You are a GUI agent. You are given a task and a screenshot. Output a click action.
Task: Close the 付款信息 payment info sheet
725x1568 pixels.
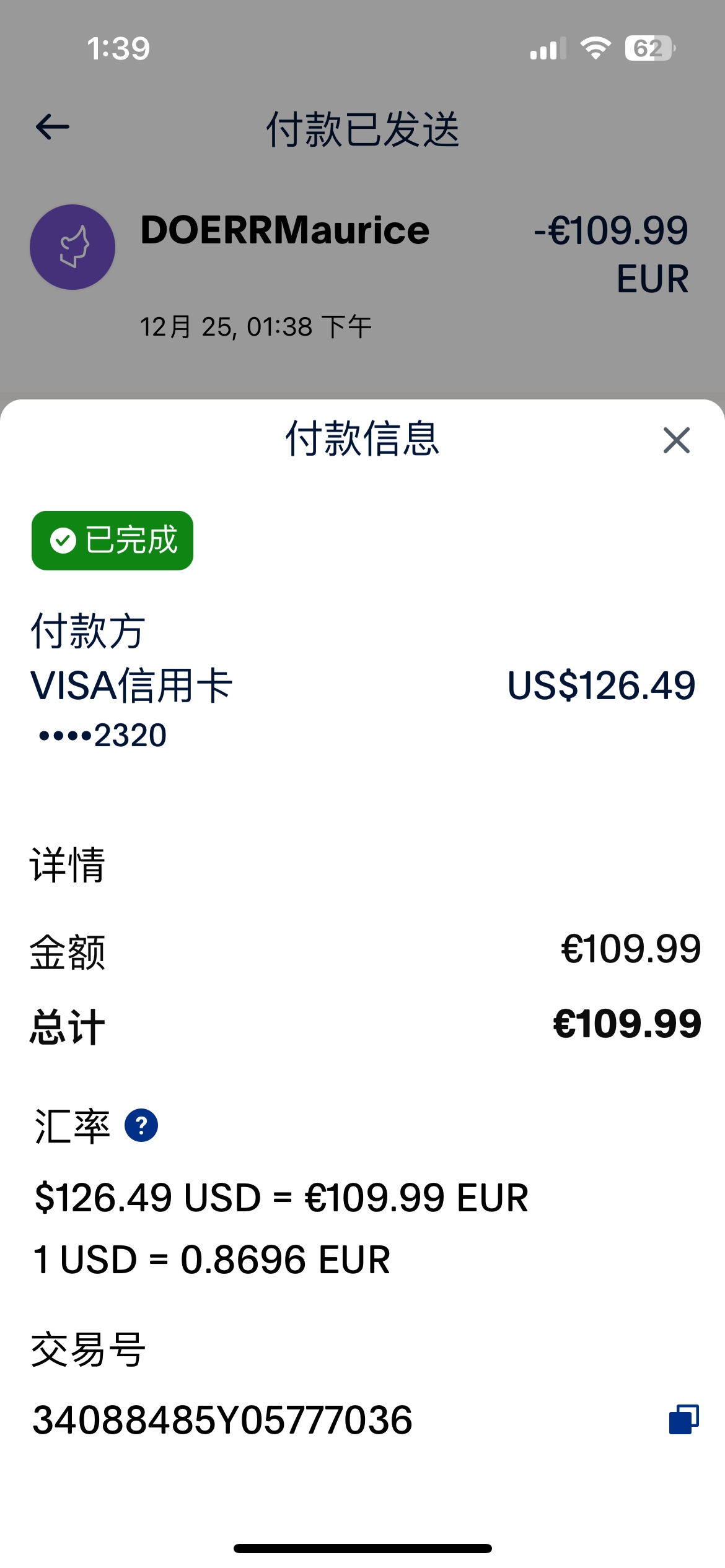tap(676, 440)
